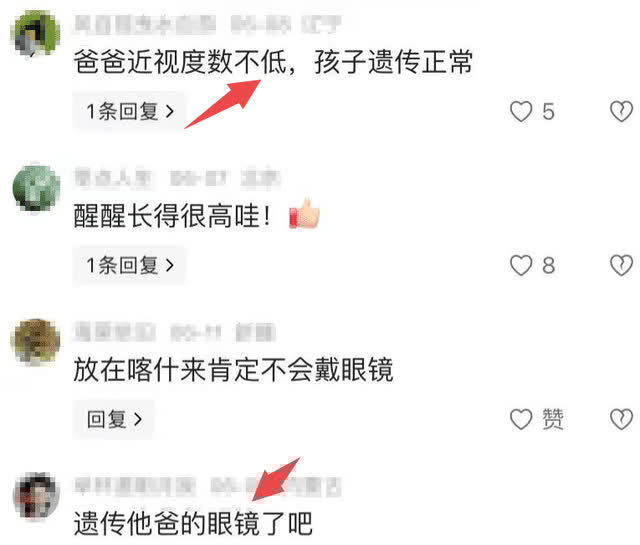Dislike the 放在喀什来肯定不会戴眼镜 comment
The width and height of the screenshot is (640, 545).
(622, 419)
